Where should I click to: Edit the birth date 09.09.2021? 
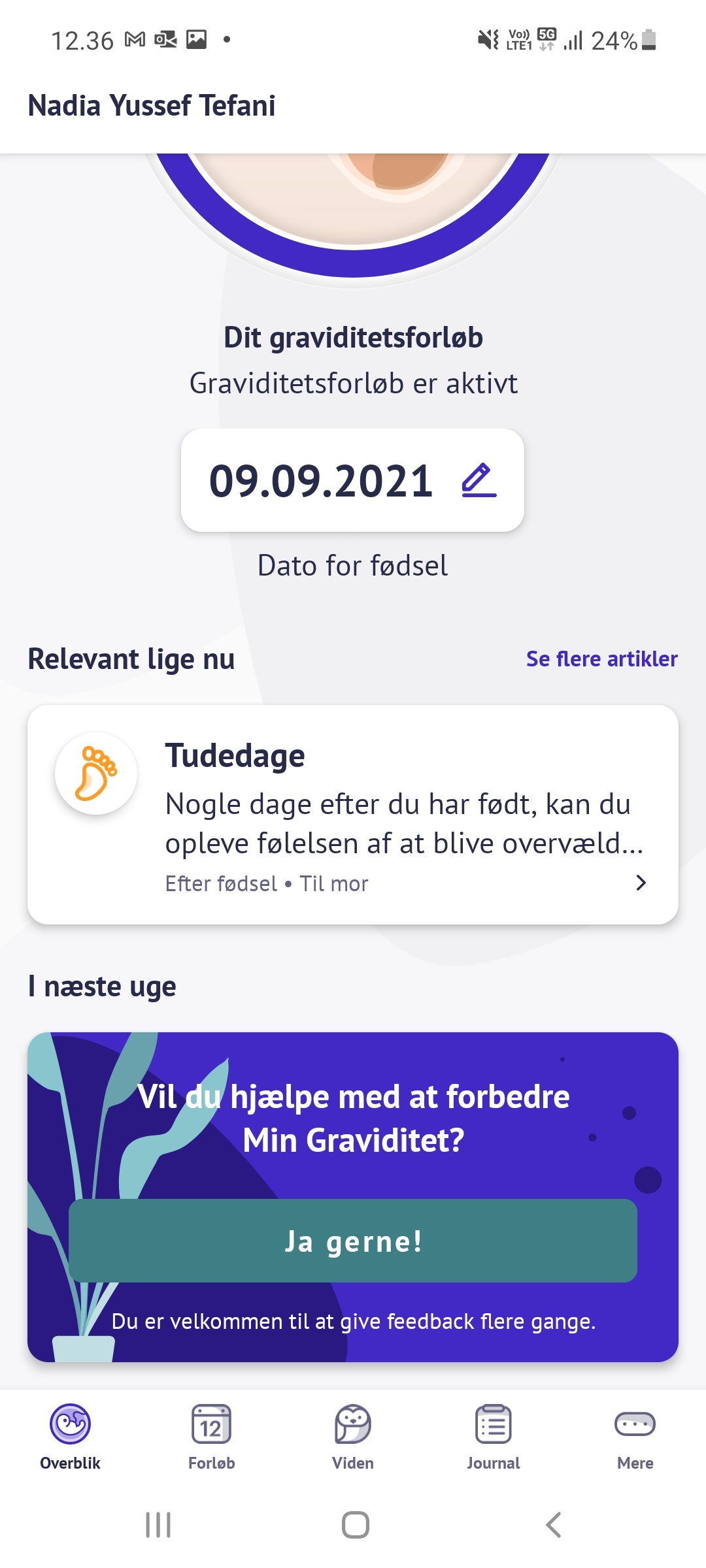(479, 480)
